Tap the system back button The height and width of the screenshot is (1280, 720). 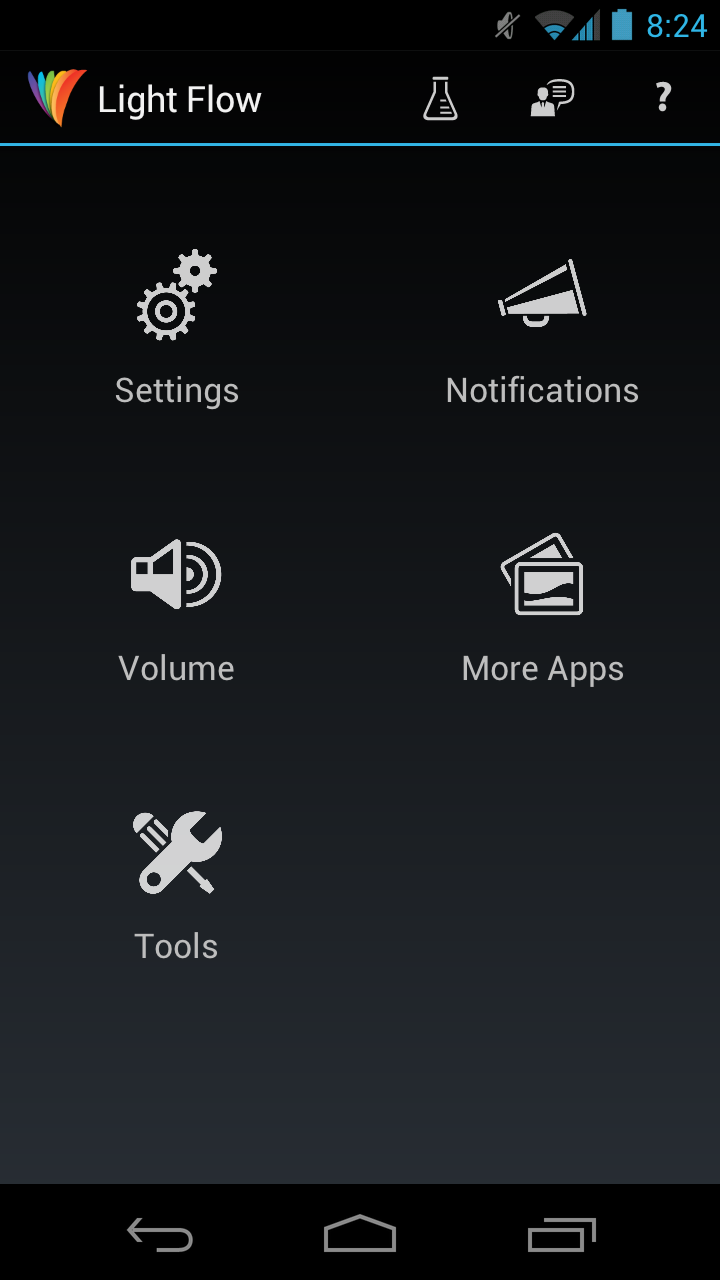point(160,1234)
